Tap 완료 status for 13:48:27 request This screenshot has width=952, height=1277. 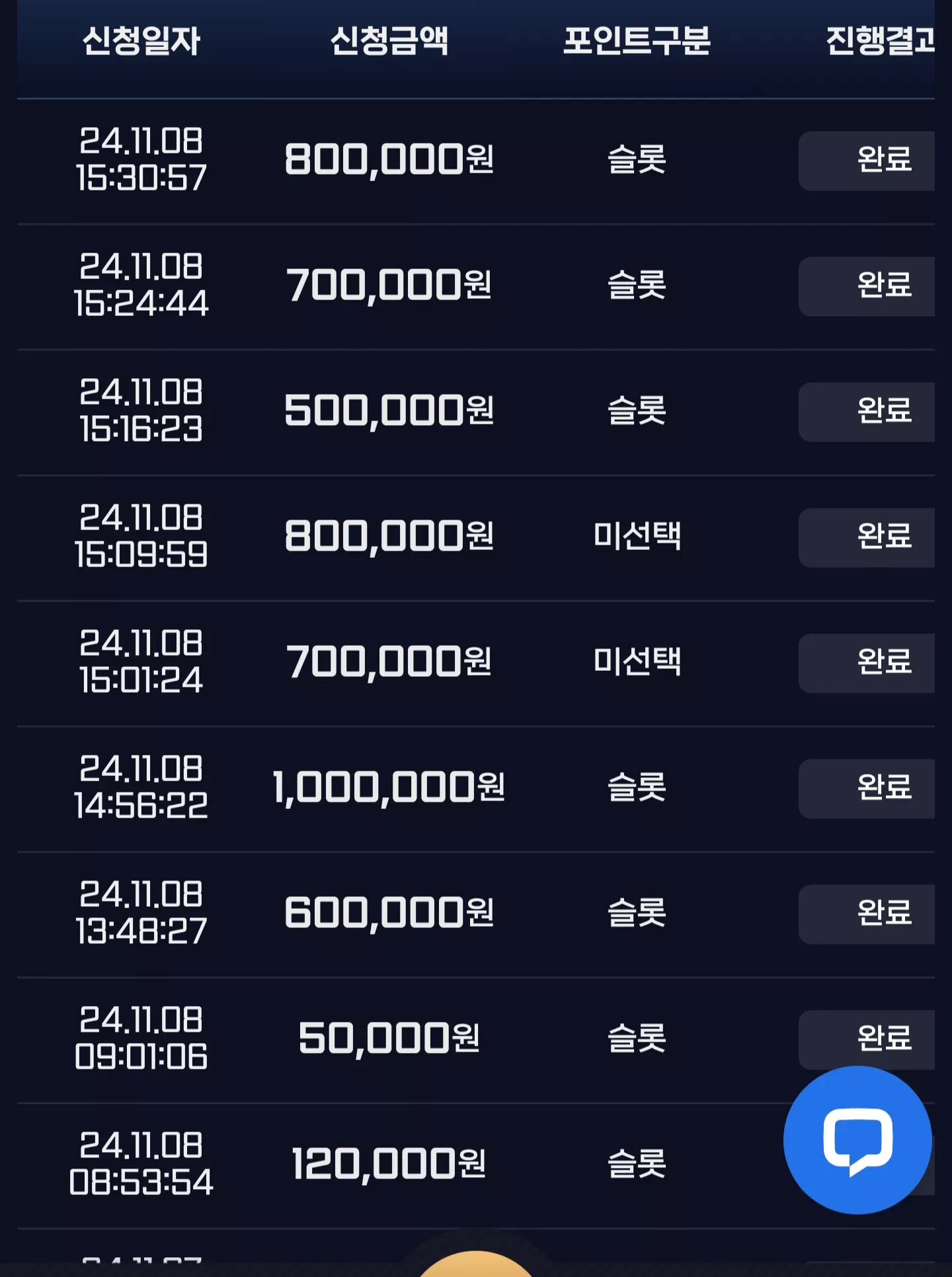(x=867, y=914)
